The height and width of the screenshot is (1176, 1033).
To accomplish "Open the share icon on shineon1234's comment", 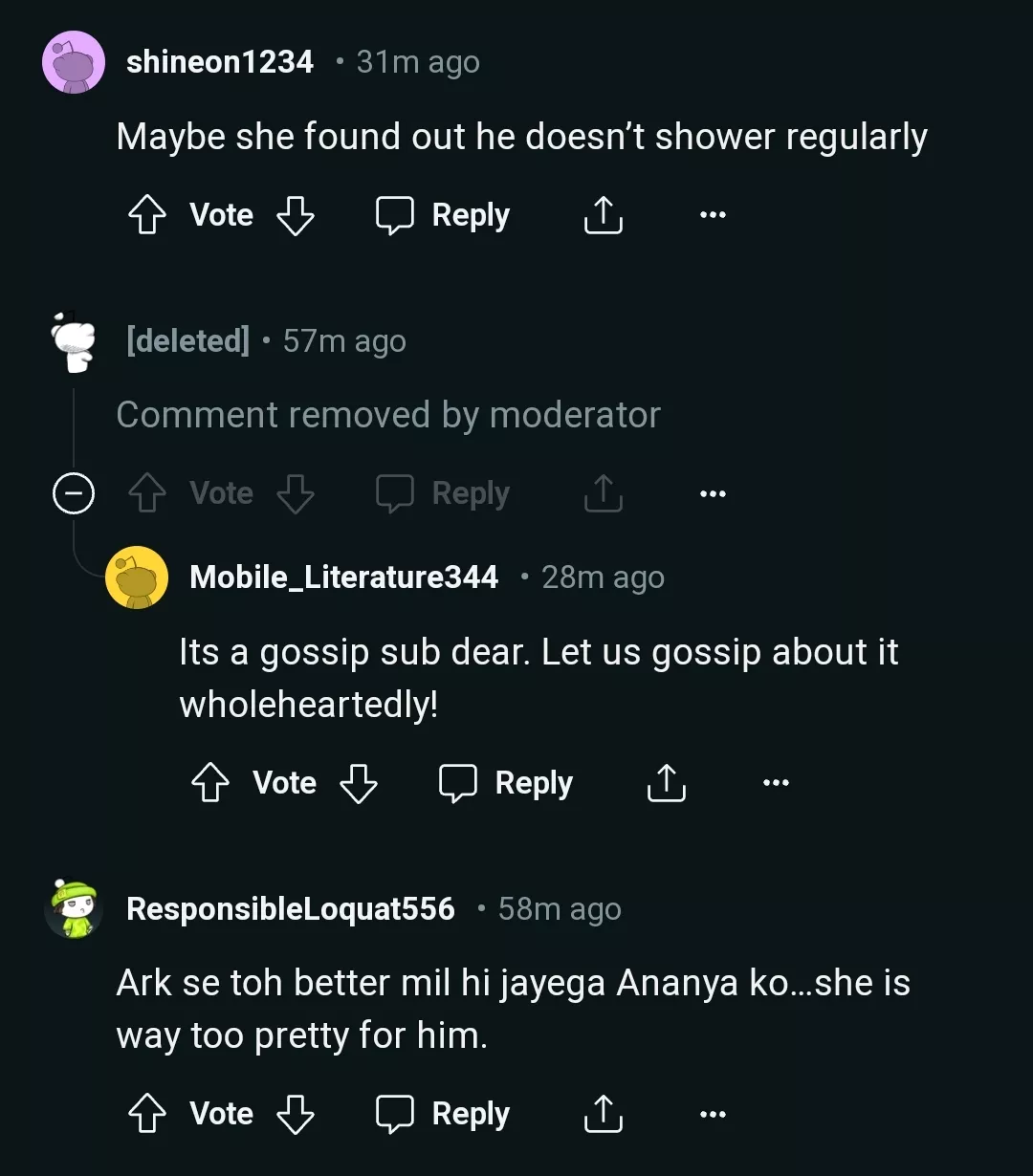I will coord(602,215).
